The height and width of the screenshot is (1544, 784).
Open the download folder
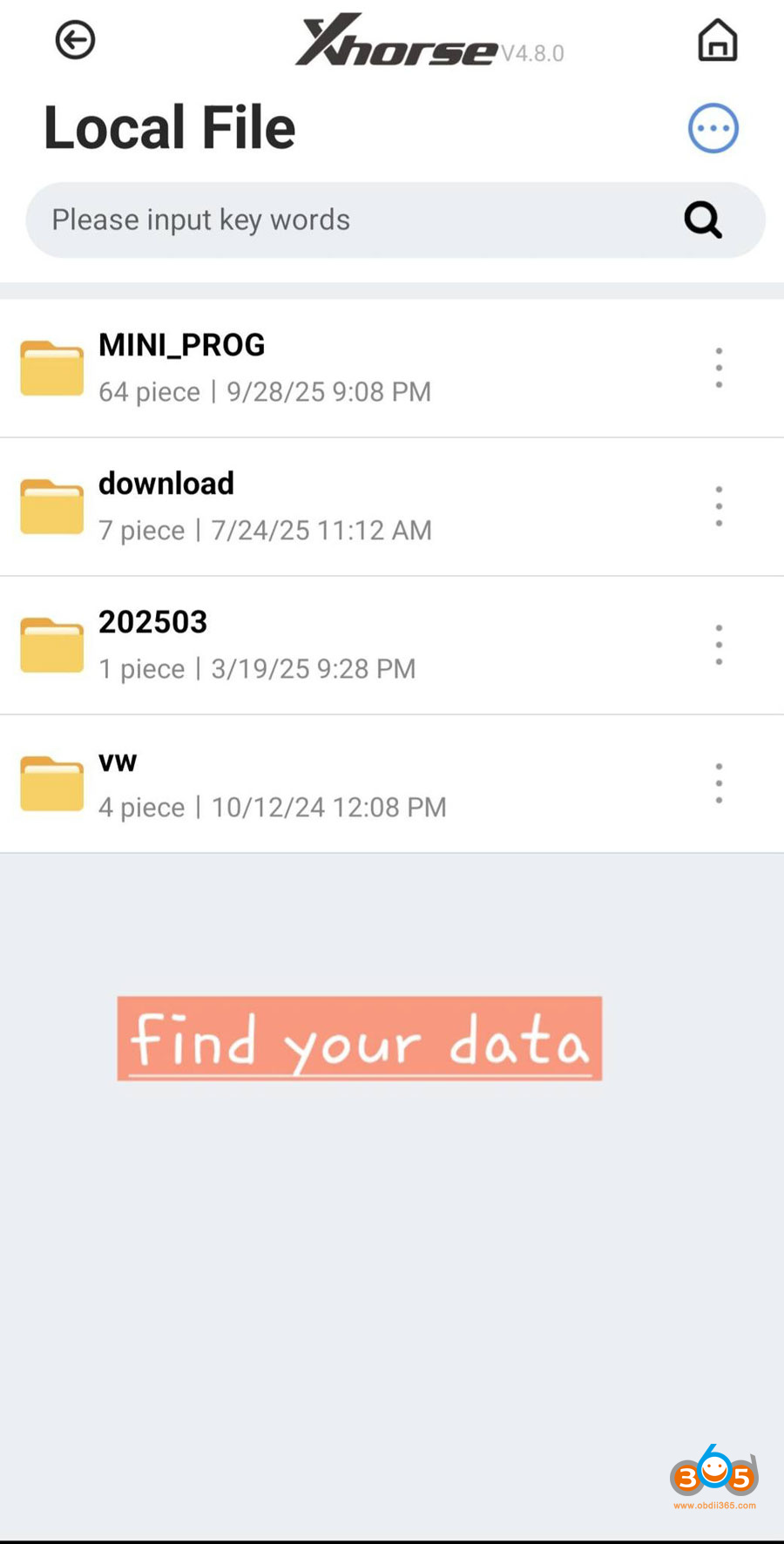point(261,506)
